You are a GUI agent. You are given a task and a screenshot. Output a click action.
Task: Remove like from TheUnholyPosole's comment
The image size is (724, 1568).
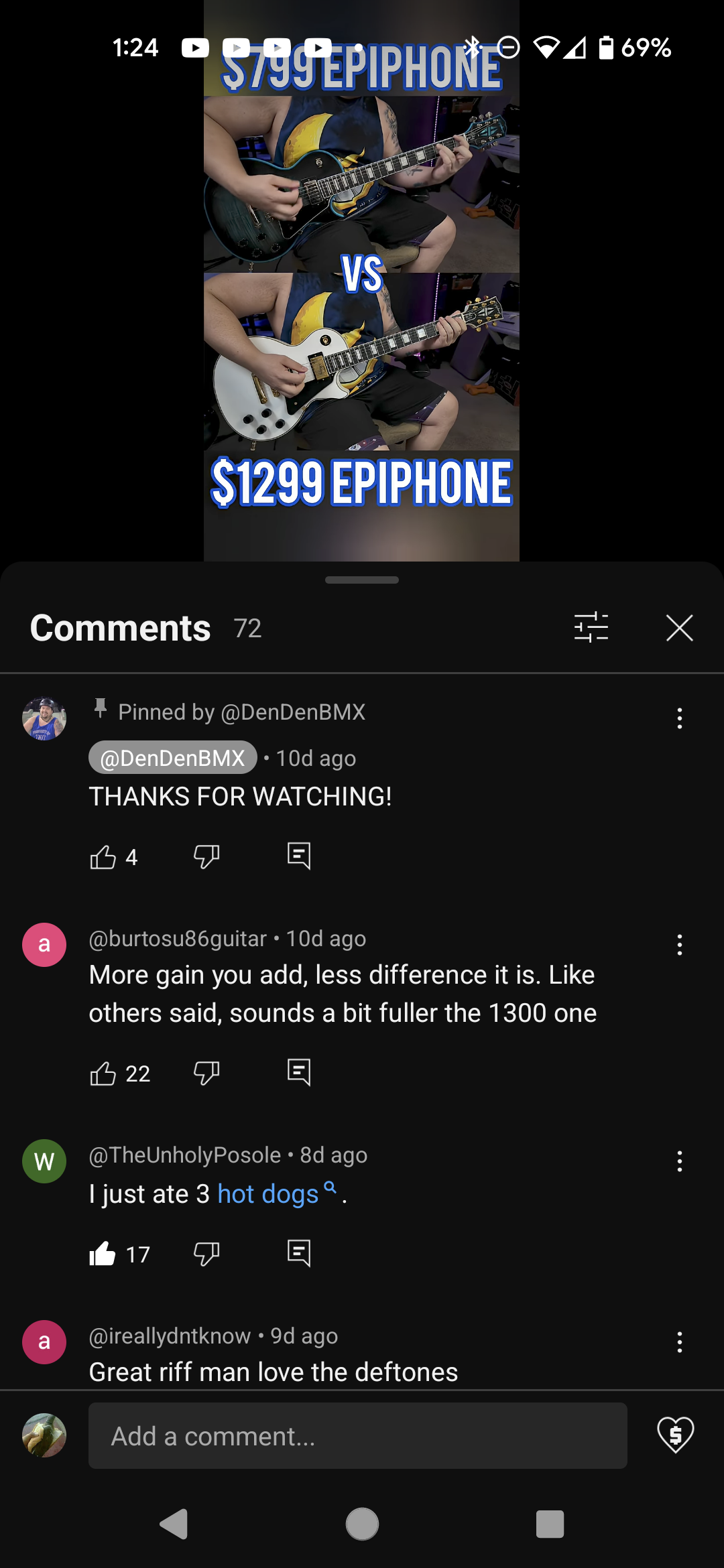coord(103,1254)
